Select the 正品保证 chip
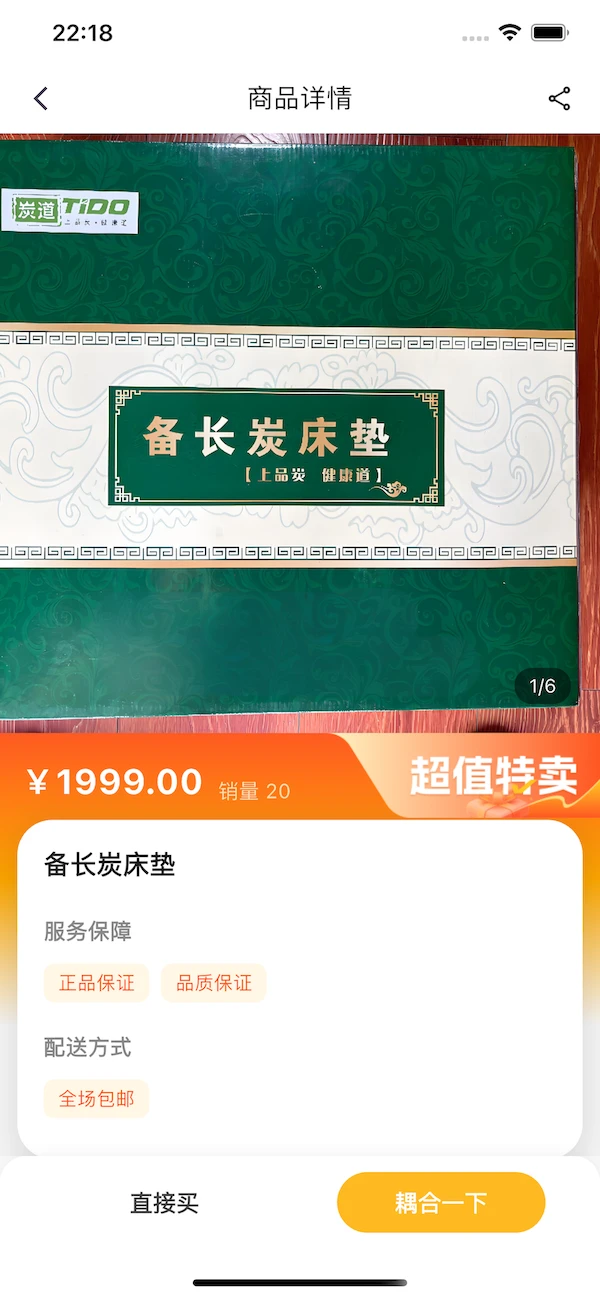Image resolution: width=600 pixels, height=1298 pixels. pyautogui.click(x=96, y=983)
